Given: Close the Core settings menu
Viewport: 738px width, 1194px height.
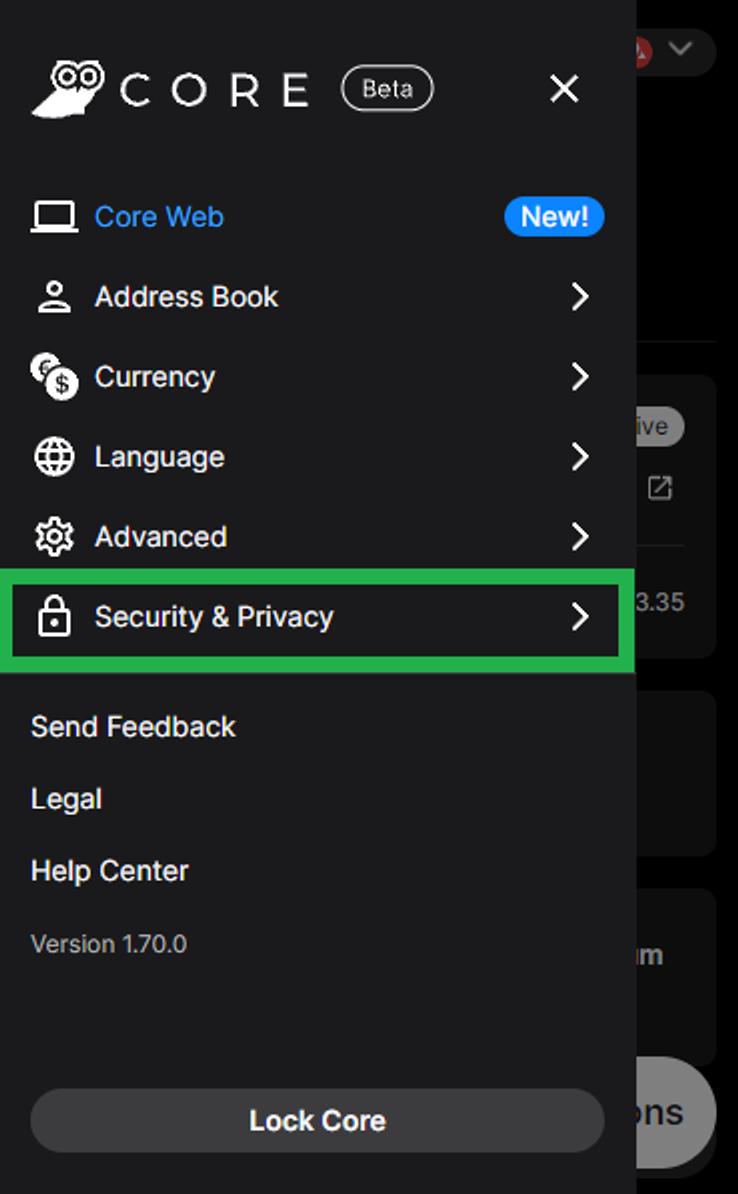Looking at the screenshot, I should [x=564, y=89].
